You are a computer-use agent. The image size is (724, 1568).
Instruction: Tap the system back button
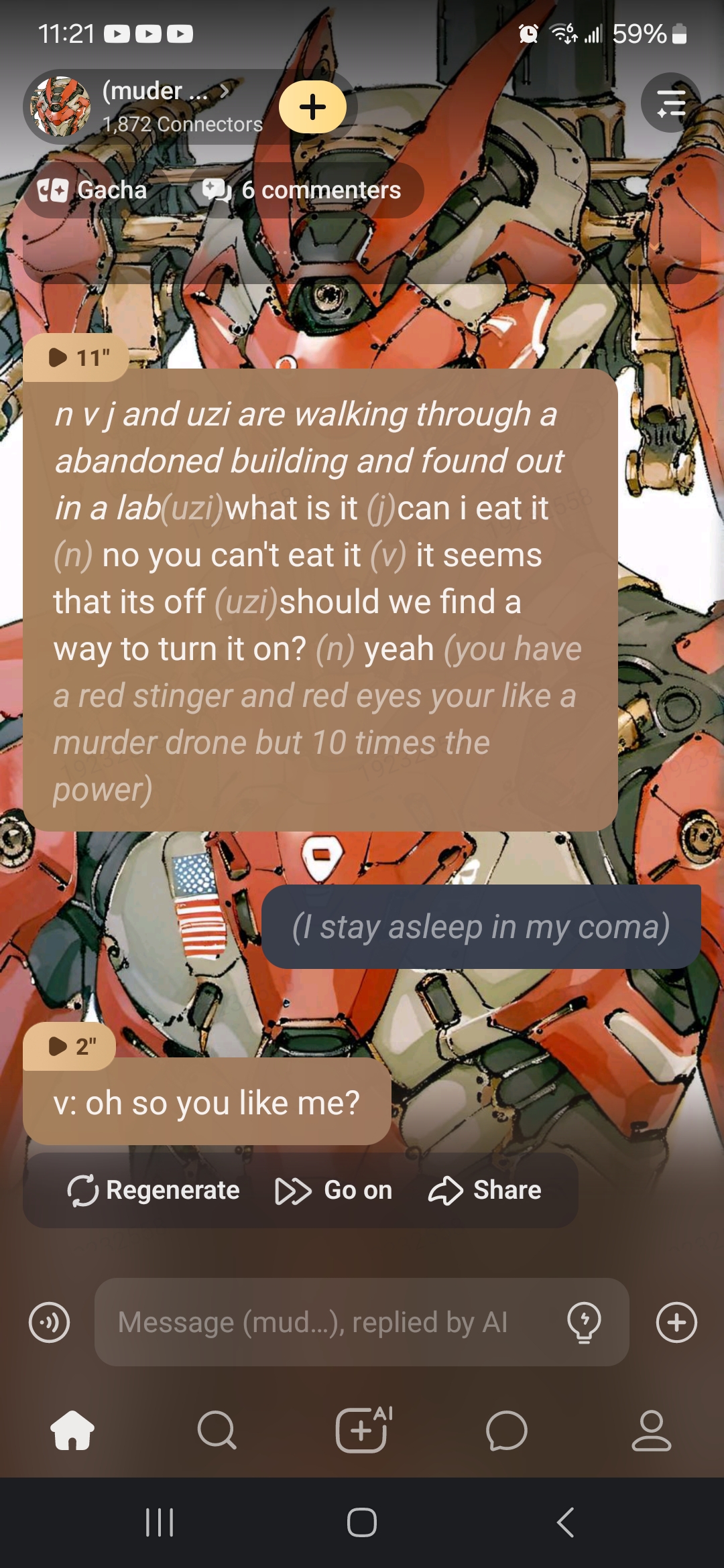click(x=565, y=1522)
